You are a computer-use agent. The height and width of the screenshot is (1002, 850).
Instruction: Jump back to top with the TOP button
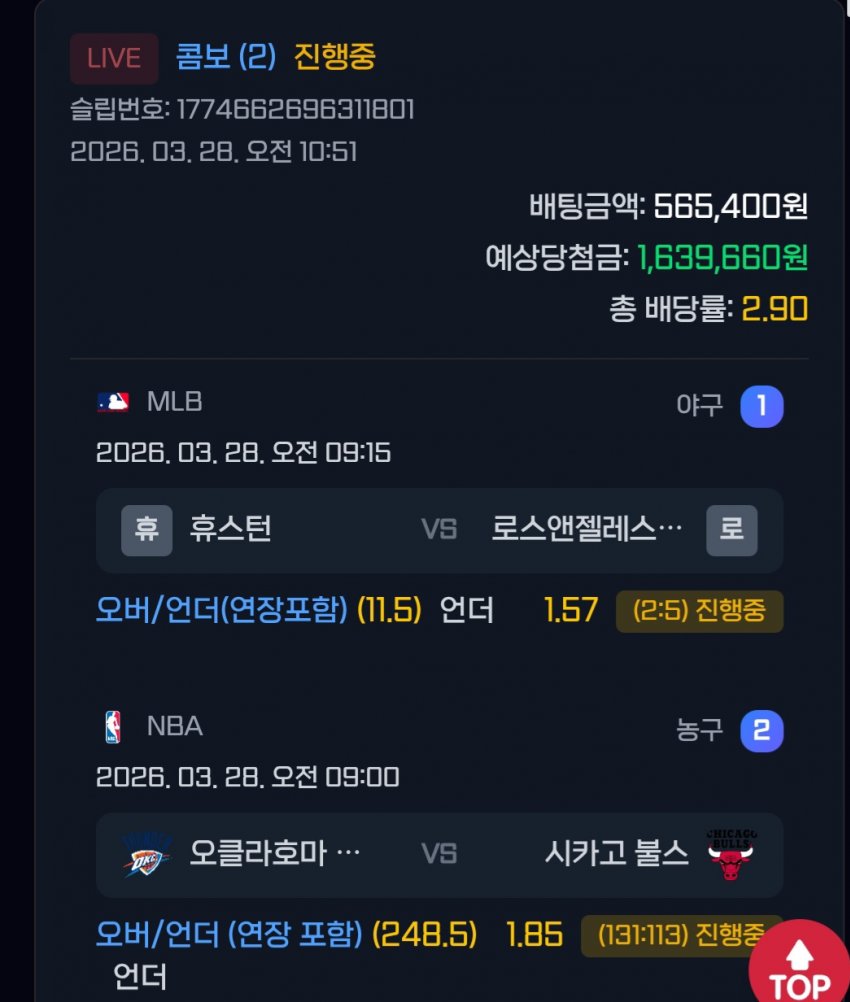tap(801, 966)
